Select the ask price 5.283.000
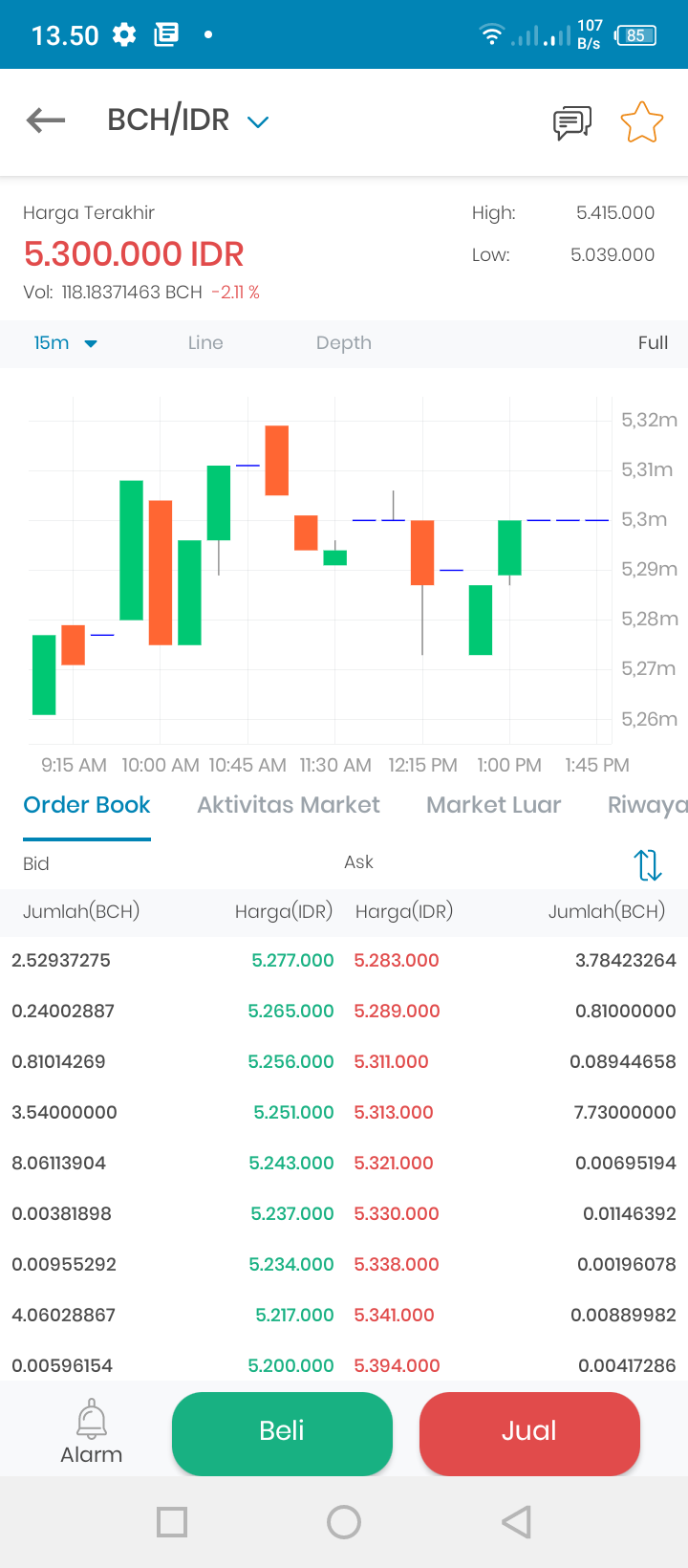 pyautogui.click(x=397, y=960)
